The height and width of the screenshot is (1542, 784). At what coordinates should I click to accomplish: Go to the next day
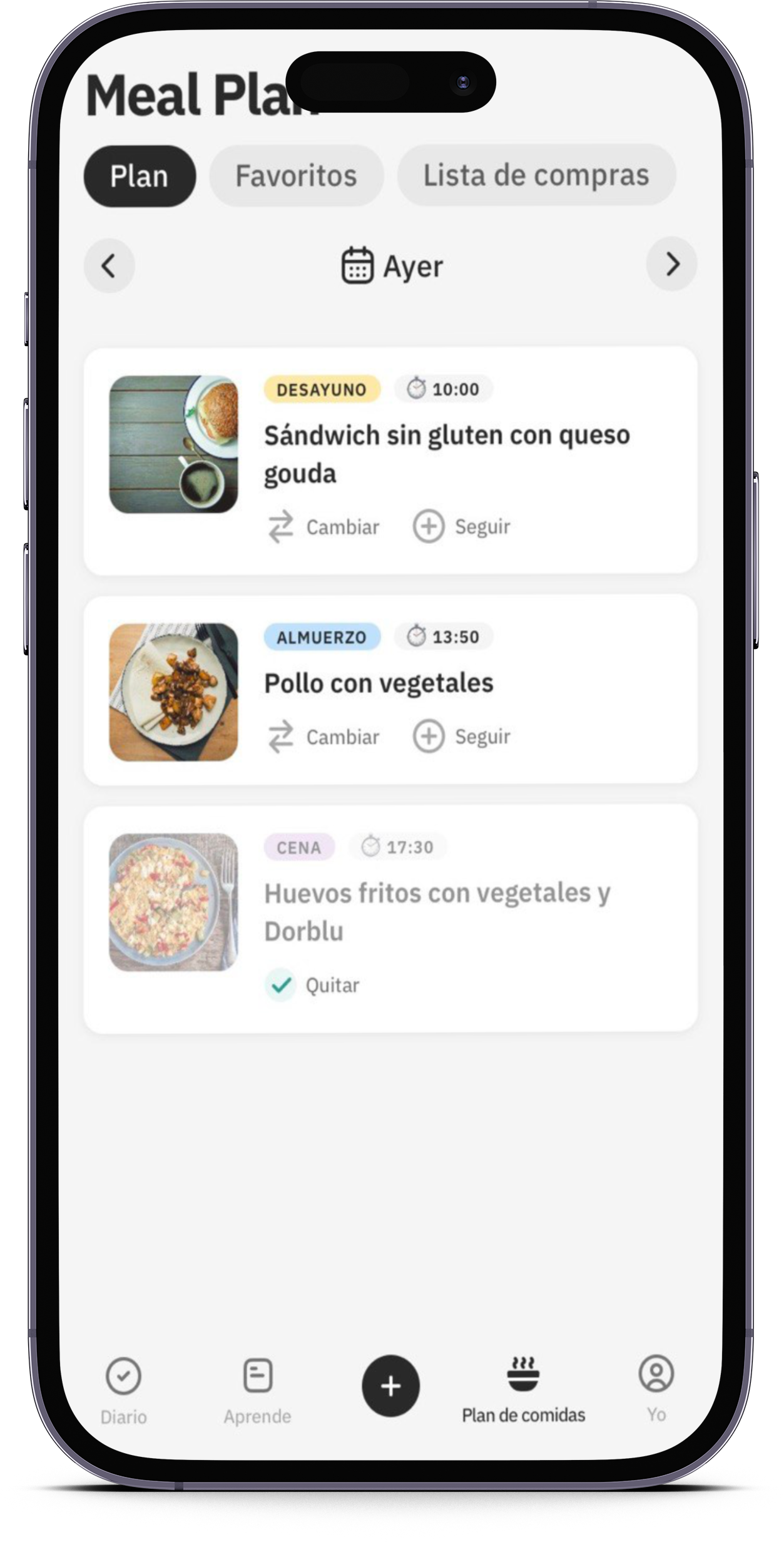point(672,265)
